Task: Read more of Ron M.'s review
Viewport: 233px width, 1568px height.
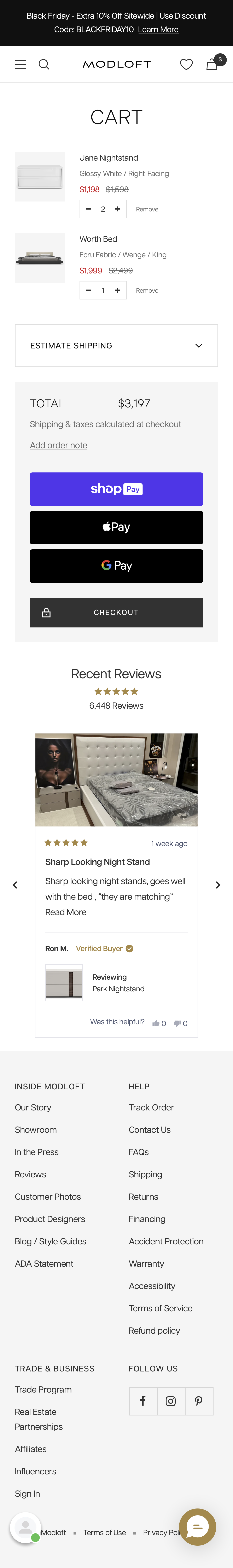Action: 66,912
